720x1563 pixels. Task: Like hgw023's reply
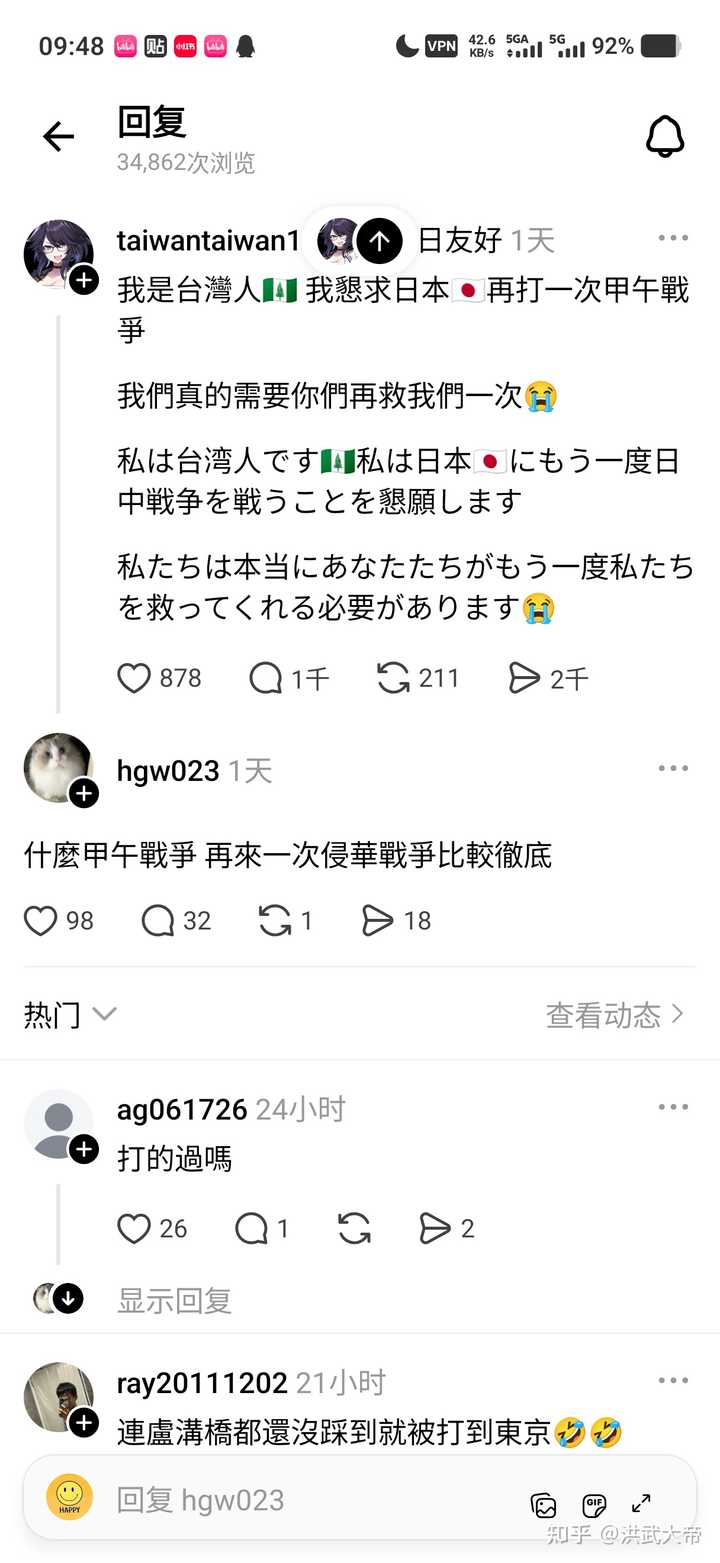[40, 920]
